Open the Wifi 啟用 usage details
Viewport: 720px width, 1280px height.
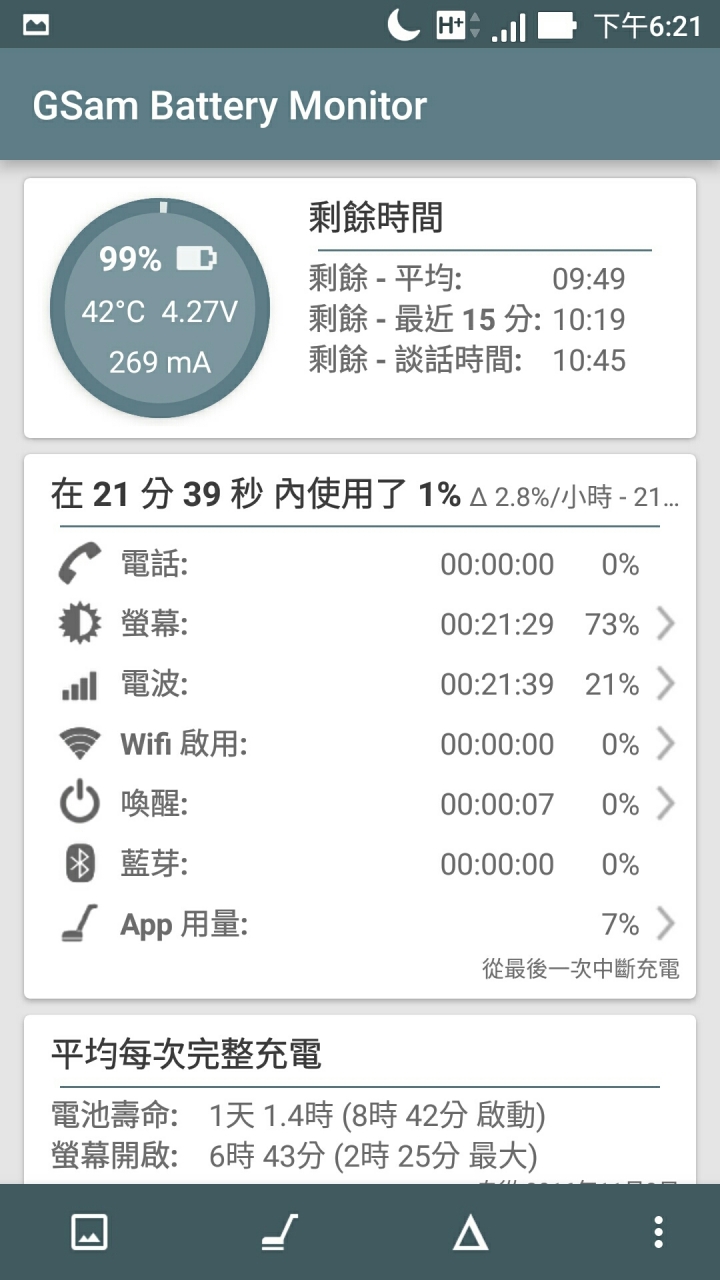click(x=360, y=744)
